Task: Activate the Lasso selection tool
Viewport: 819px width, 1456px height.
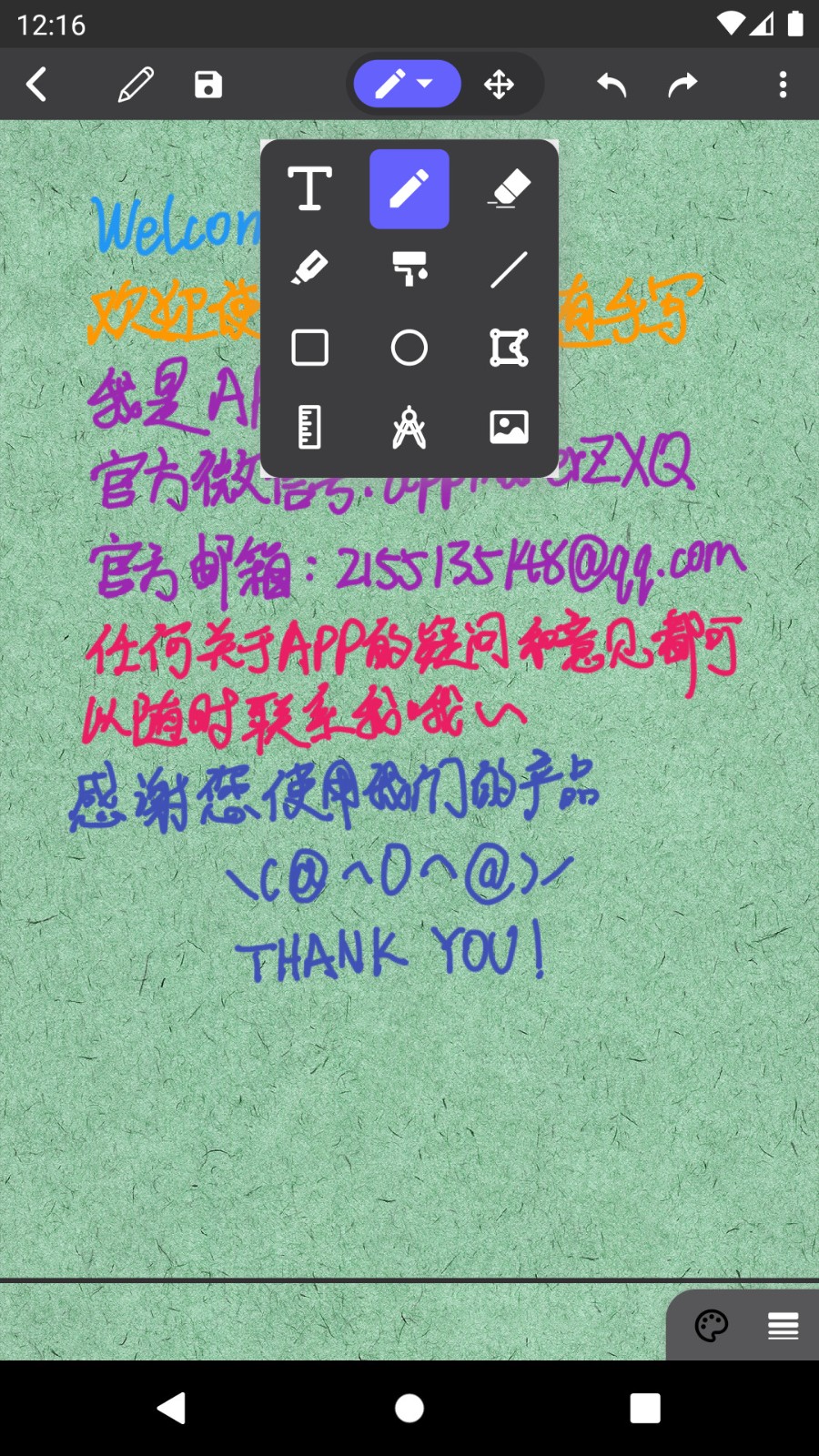Action: (x=508, y=348)
